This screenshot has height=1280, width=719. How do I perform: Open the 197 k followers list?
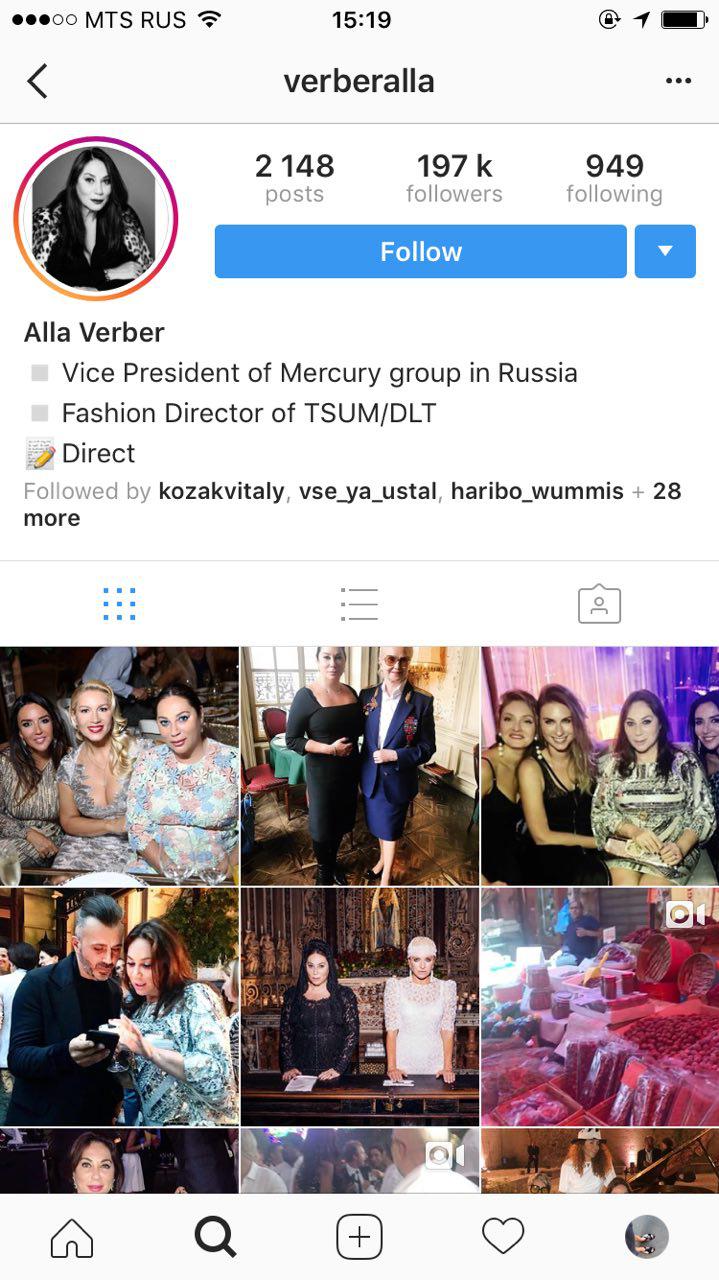[x=454, y=178]
